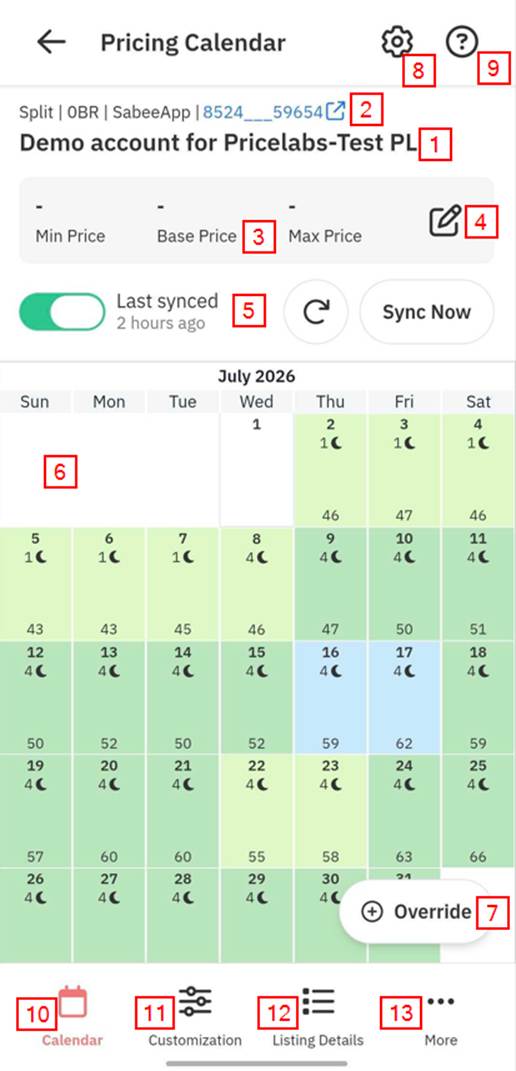Open the More tab
Screen dimensions: 516x1071
pyautogui.click(x=441, y=1016)
